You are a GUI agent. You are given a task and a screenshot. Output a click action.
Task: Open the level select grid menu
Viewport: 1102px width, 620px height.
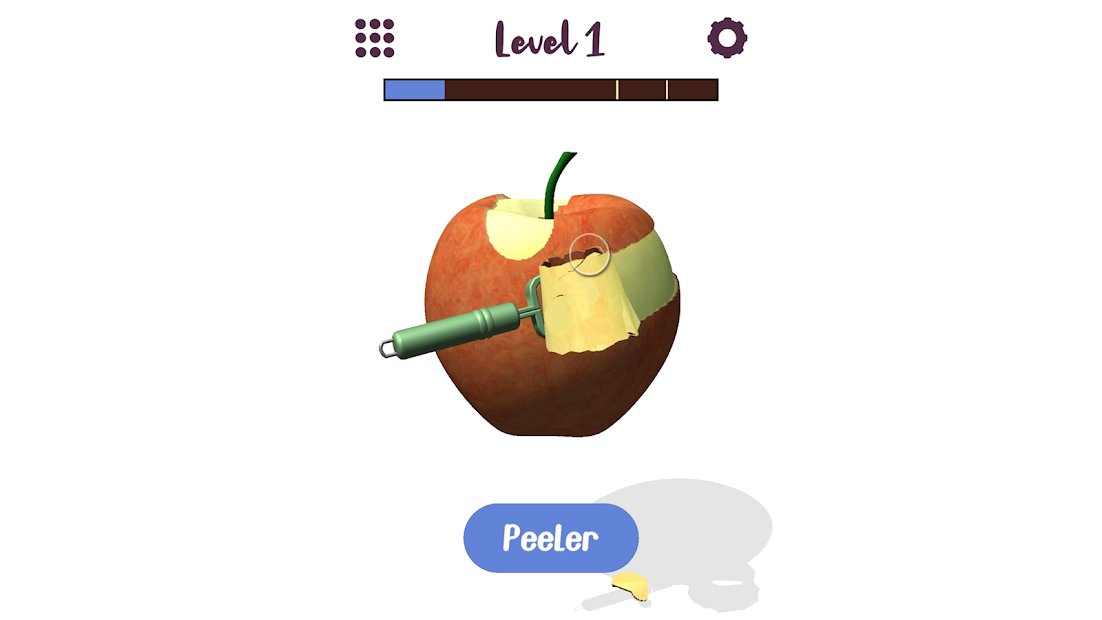pos(375,38)
